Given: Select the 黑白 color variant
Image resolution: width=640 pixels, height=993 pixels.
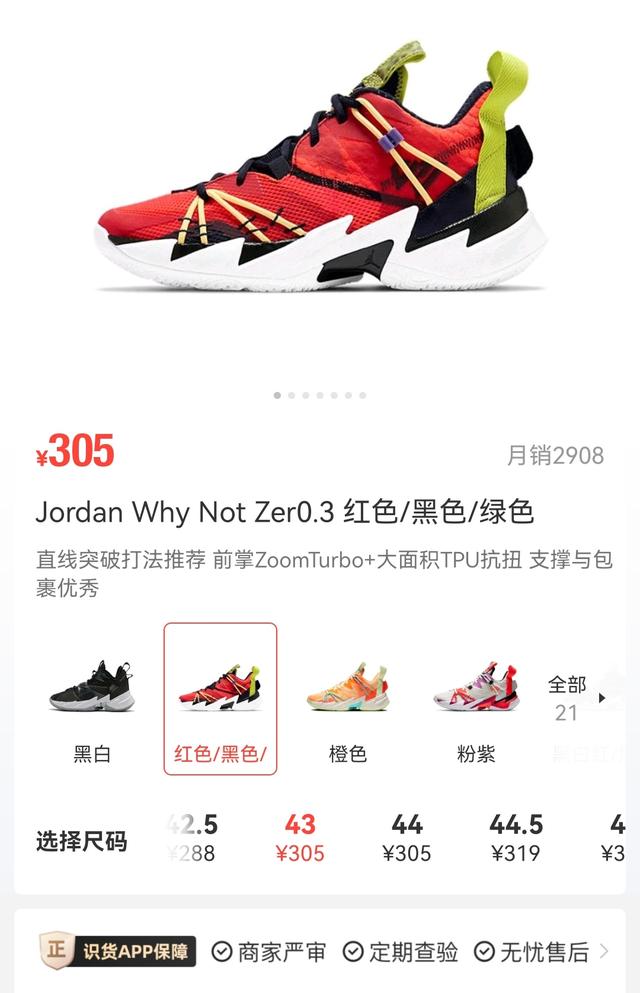Looking at the screenshot, I should click(x=92, y=699).
